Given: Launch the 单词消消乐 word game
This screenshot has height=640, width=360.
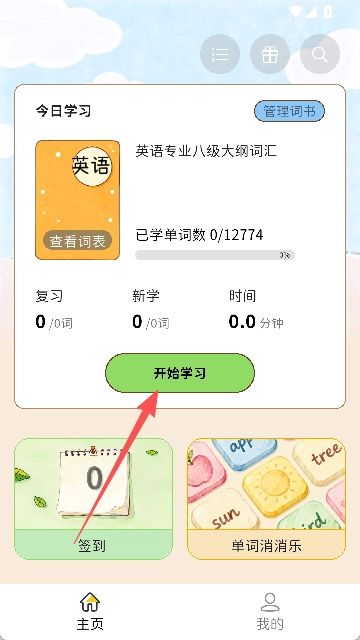Looking at the screenshot, I should [267, 498].
